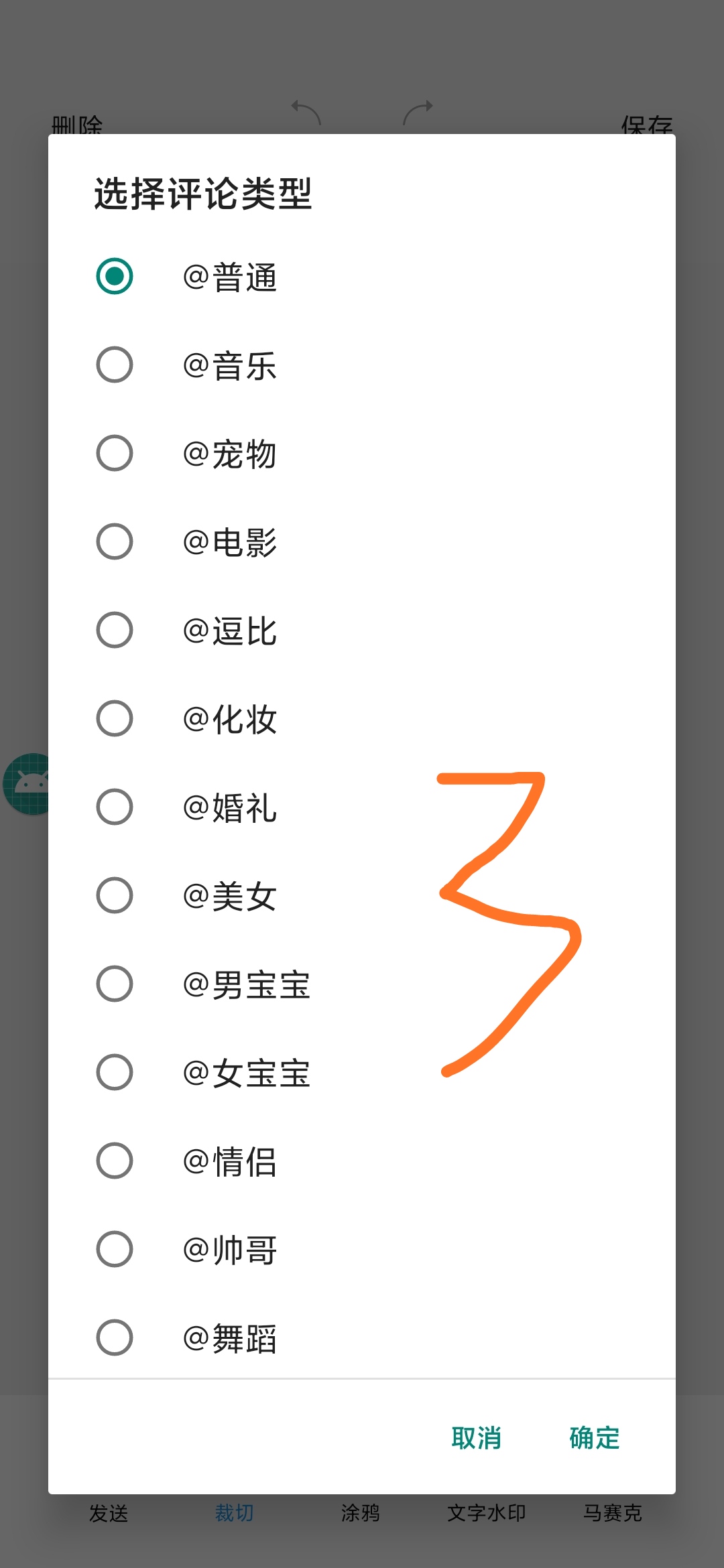Confirm selection with 确定
The height and width of the screenshot is (1568, 724).
[x=594, y=1438]
